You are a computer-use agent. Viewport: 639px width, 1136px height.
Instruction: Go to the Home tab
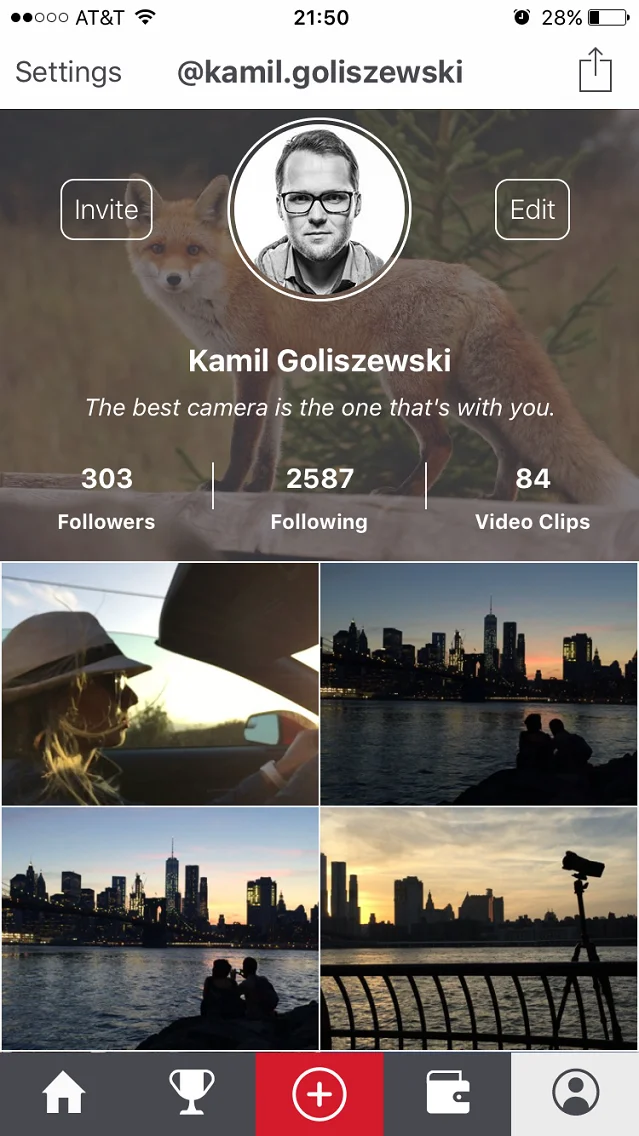[64, 1094]
